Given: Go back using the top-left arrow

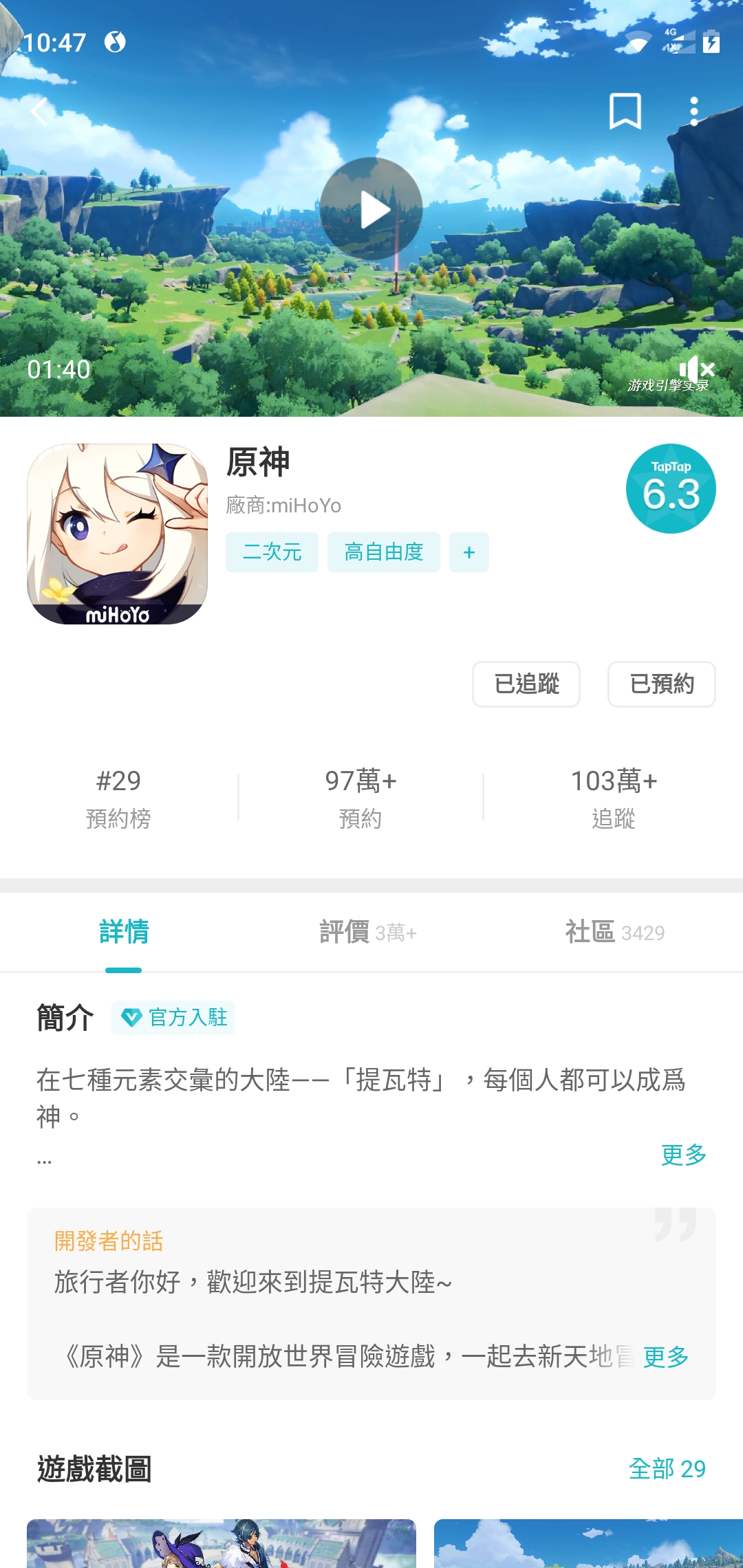Looking at the screenshot, I should pos(40,111).
